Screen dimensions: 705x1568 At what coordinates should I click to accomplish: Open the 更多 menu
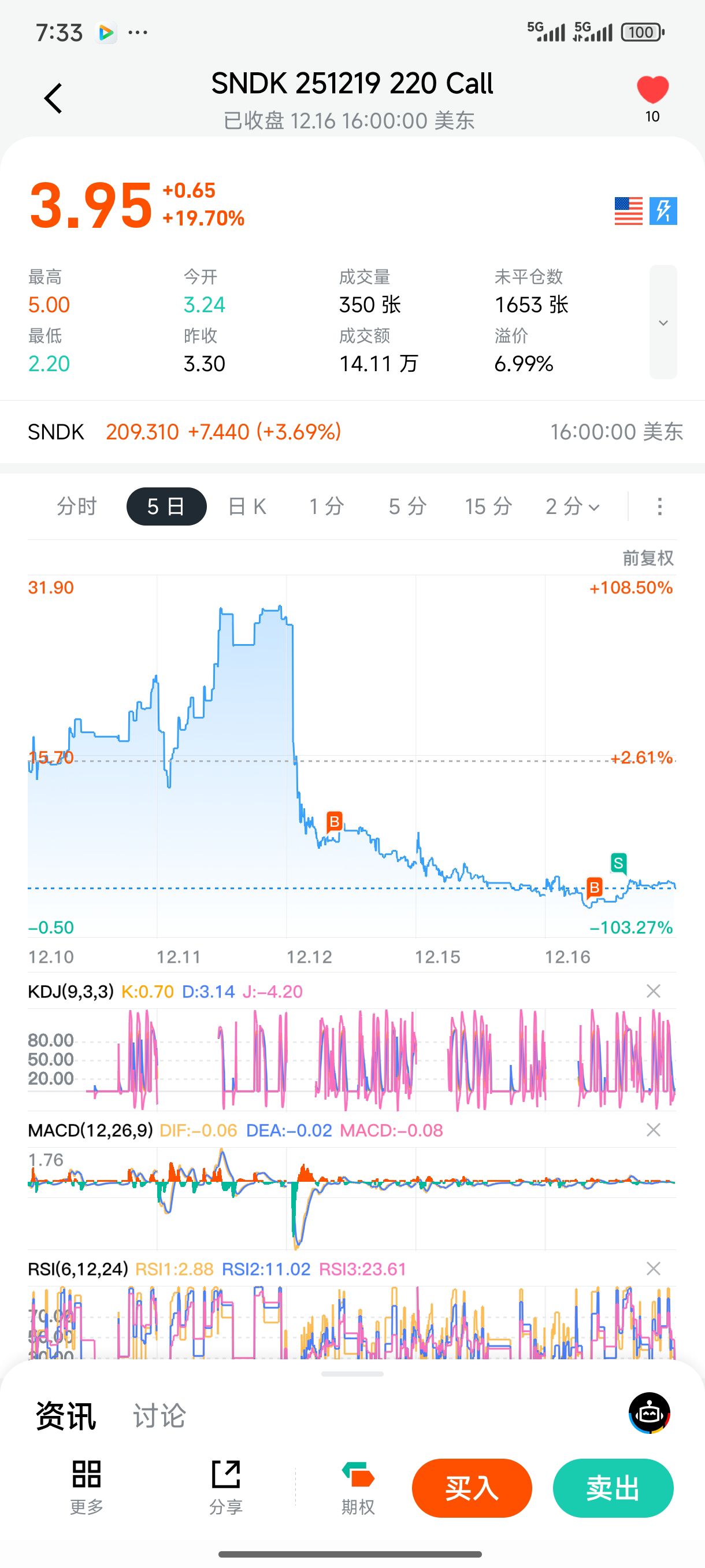pyautogui.click(x=86, y=1487)
